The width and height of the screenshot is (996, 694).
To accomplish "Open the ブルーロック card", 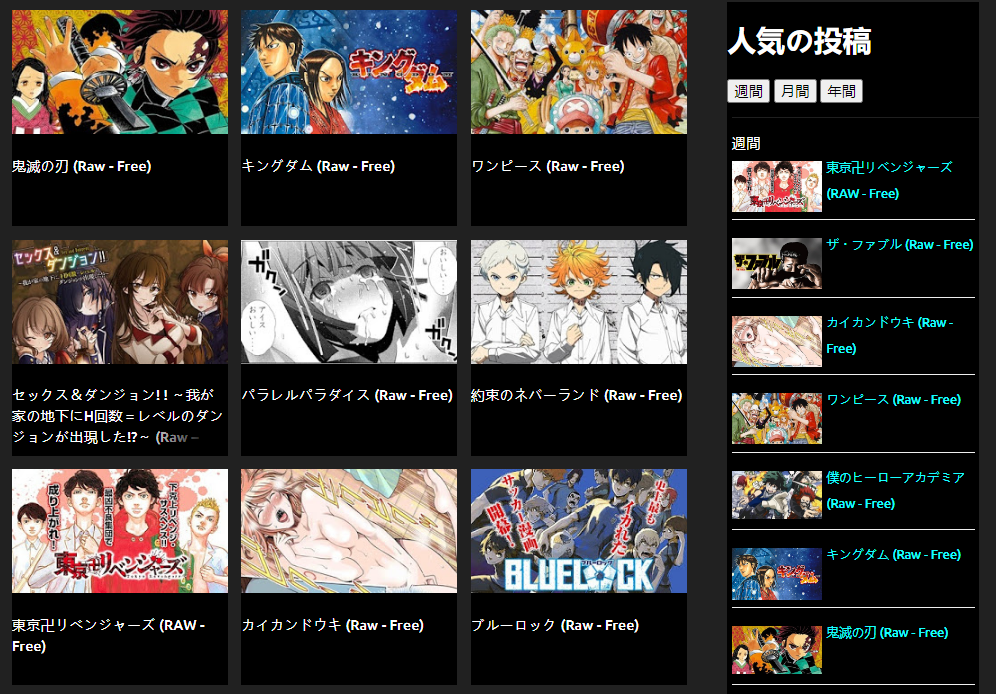I will tap(578, 531).
